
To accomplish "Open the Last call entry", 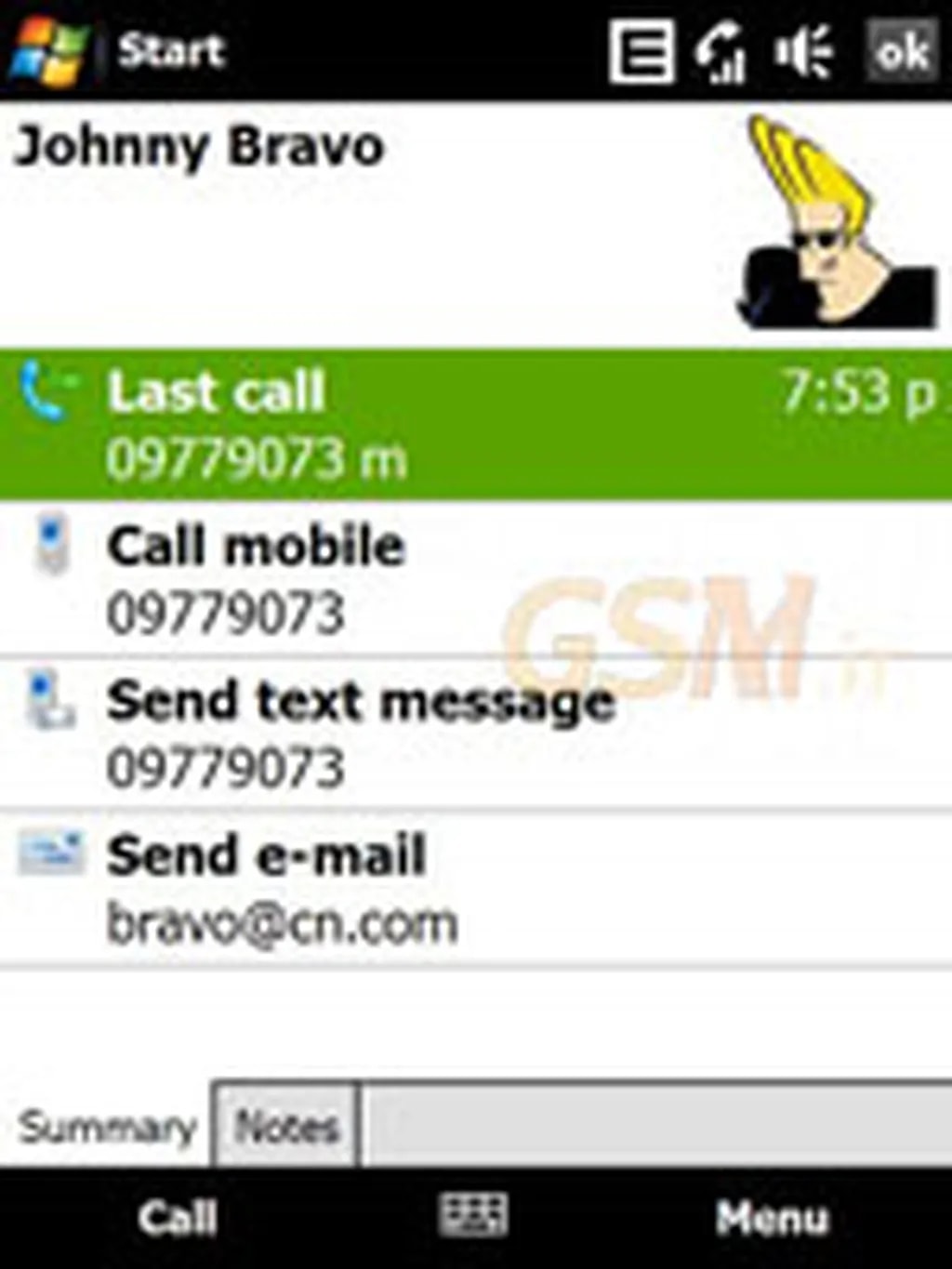I will (x=474, y=424).
